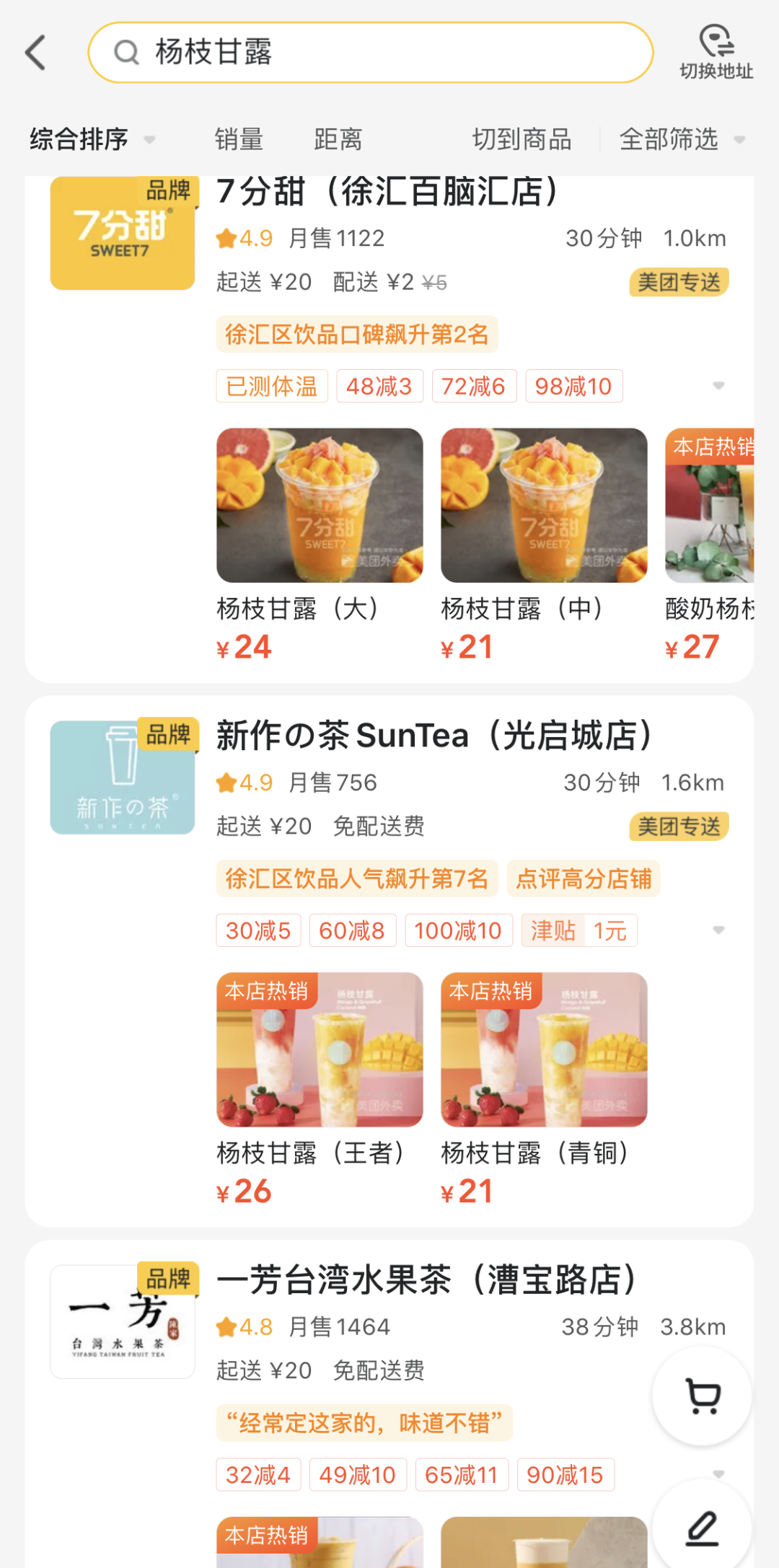Open the 一芳台湾水果茶（漕宝路店） store
The image size is (779, 1568).
point(426,1281)
